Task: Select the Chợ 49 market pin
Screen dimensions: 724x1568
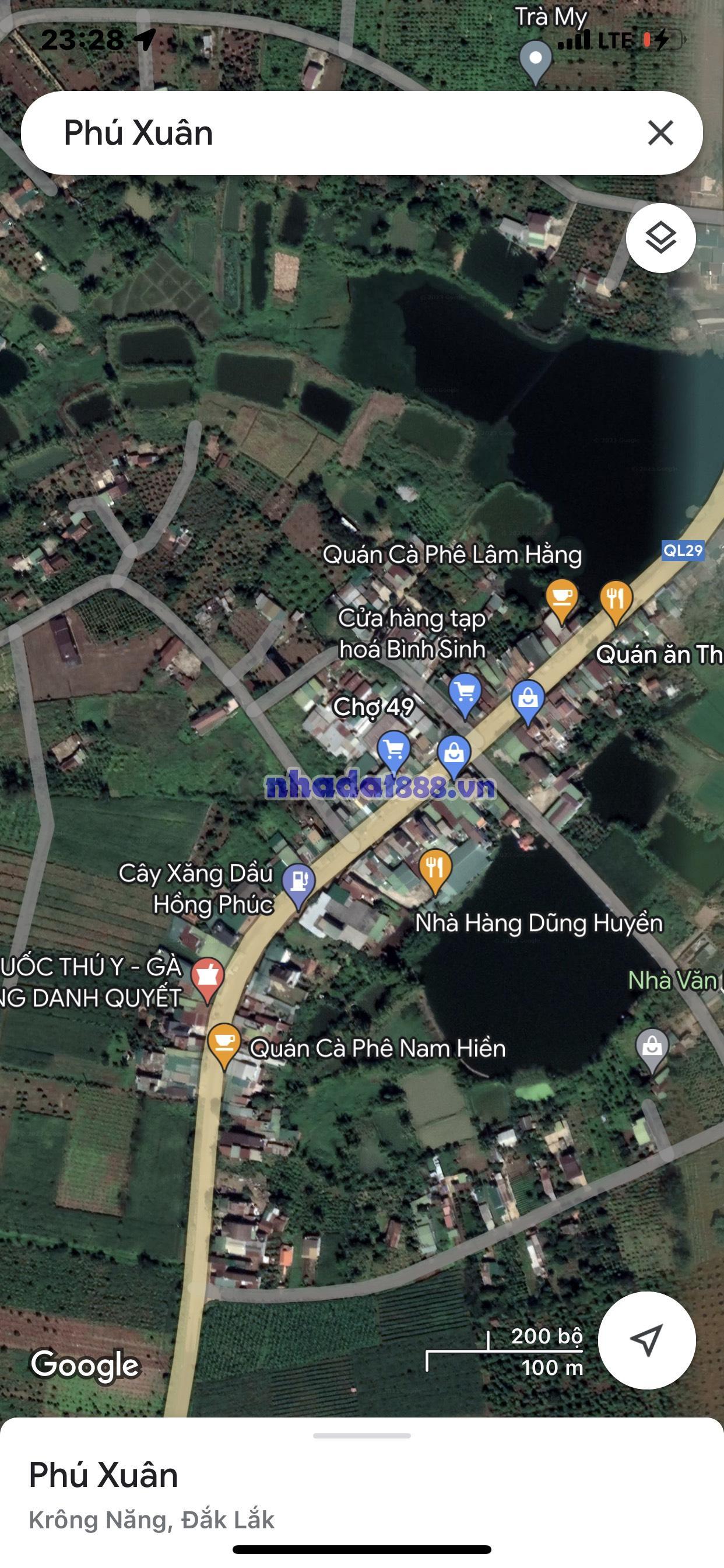Action: pos(393,750)
